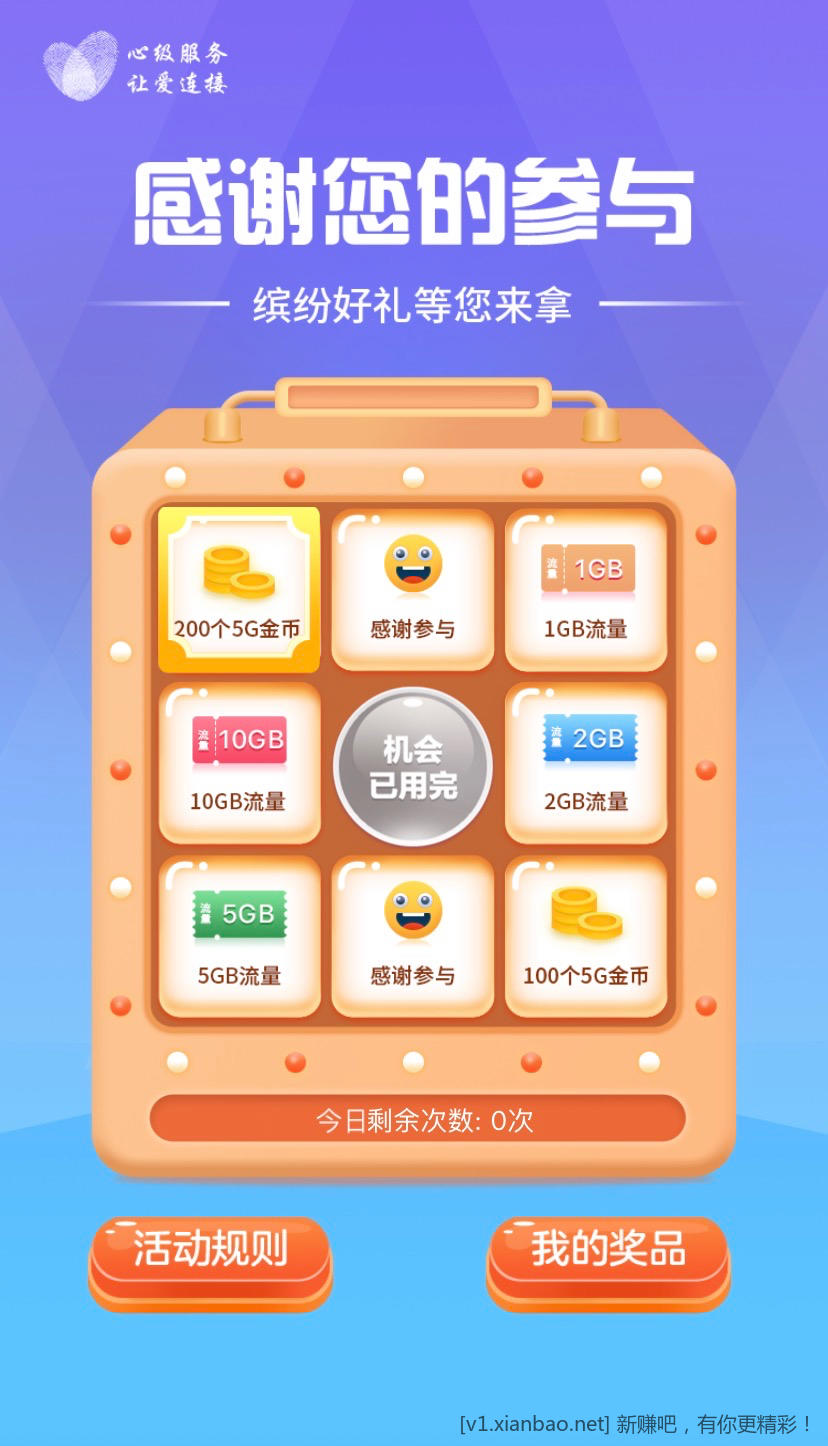Click the bottom 感谢参与 smiley tile
Screen dimensions: 828x1446
[413, 935]
